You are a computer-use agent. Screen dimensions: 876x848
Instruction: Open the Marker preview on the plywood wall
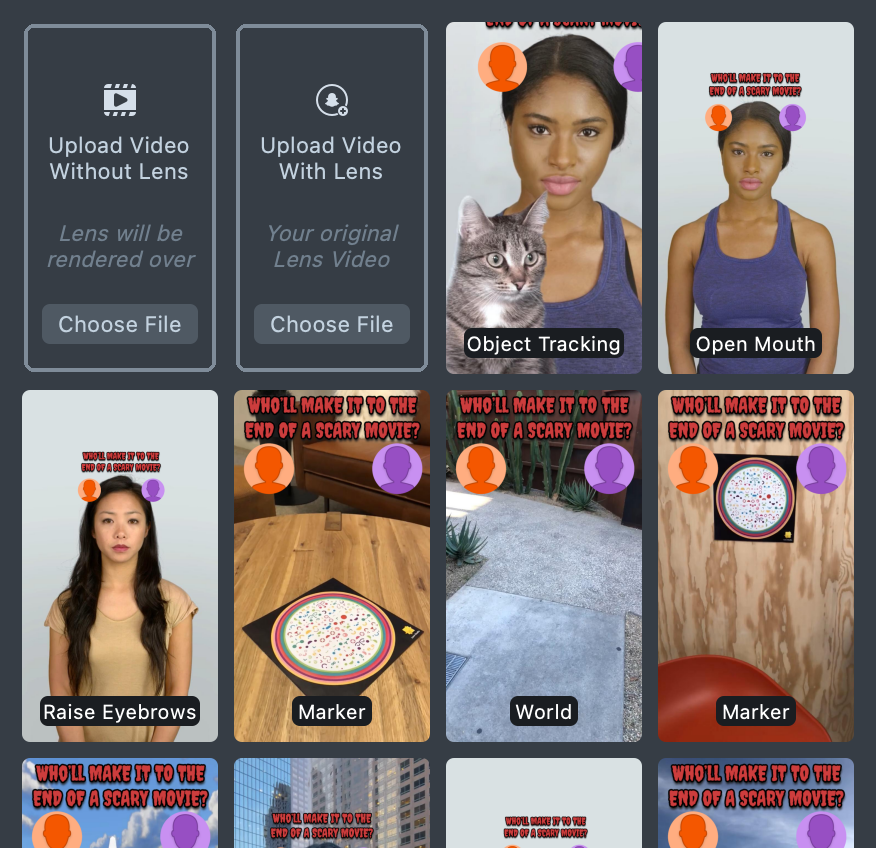(756, 565)
